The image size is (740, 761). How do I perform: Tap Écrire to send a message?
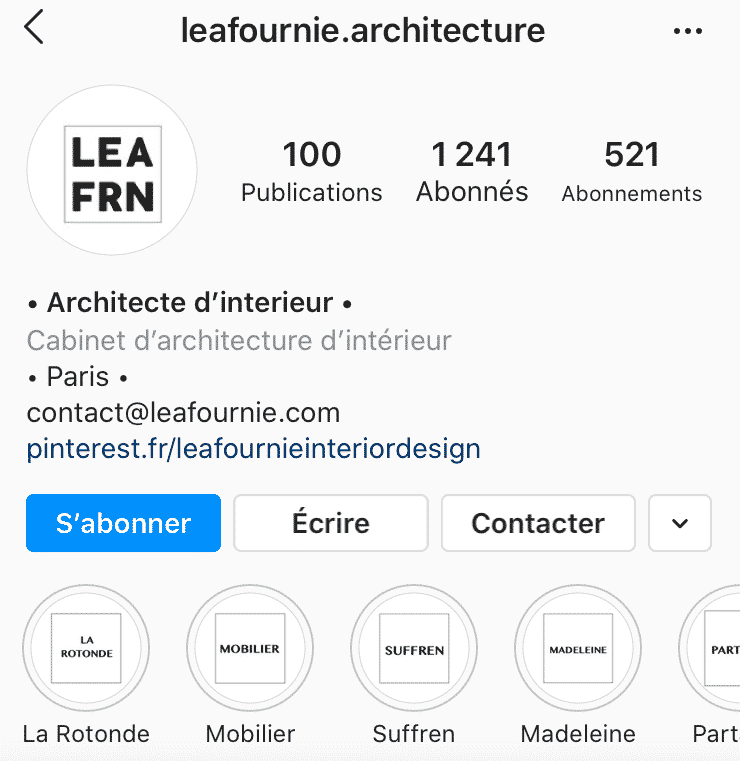pyautogui.click(x=330, y=523)
